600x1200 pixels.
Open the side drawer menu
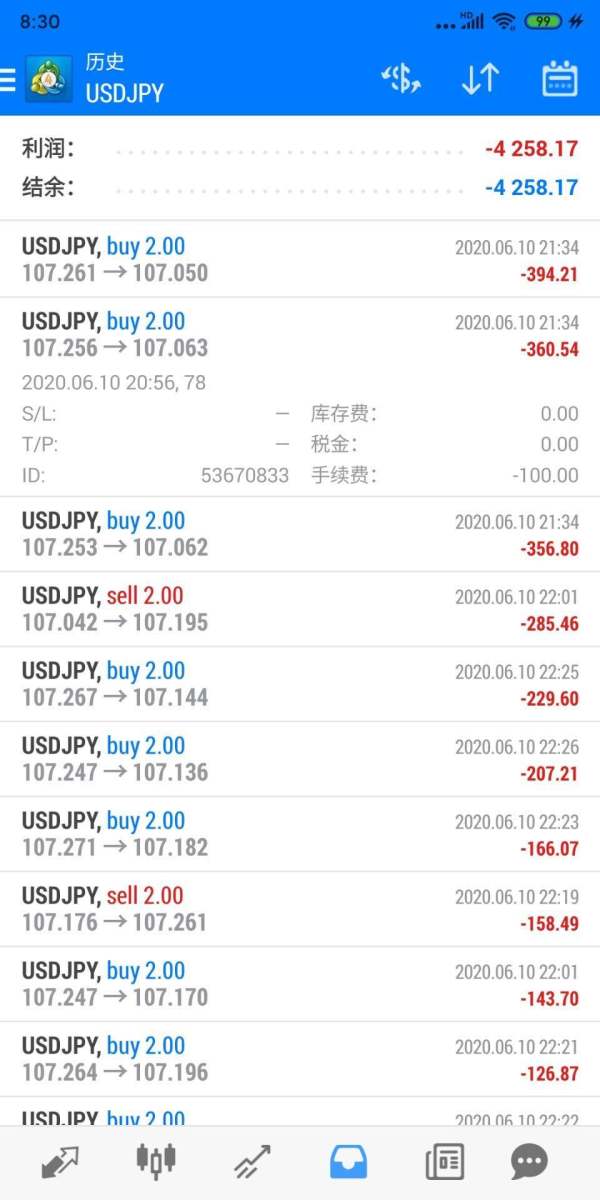click(x=9, y=80)
